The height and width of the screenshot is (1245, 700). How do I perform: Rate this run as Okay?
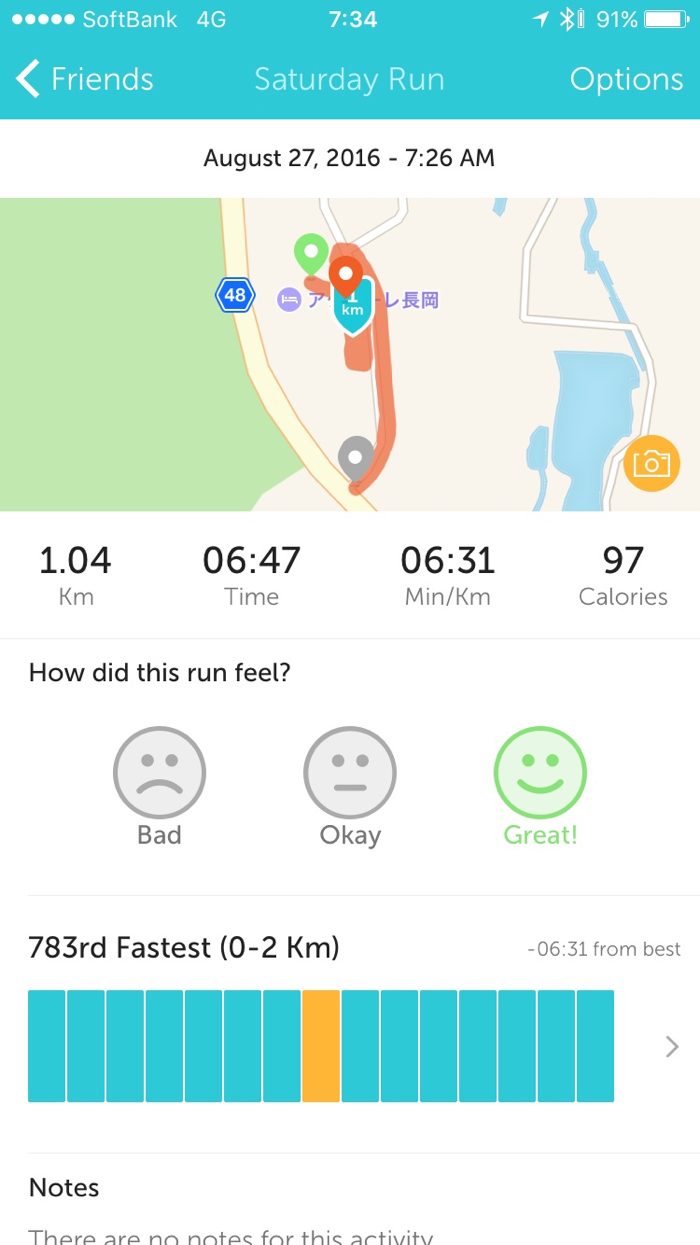tap(350, 773)
